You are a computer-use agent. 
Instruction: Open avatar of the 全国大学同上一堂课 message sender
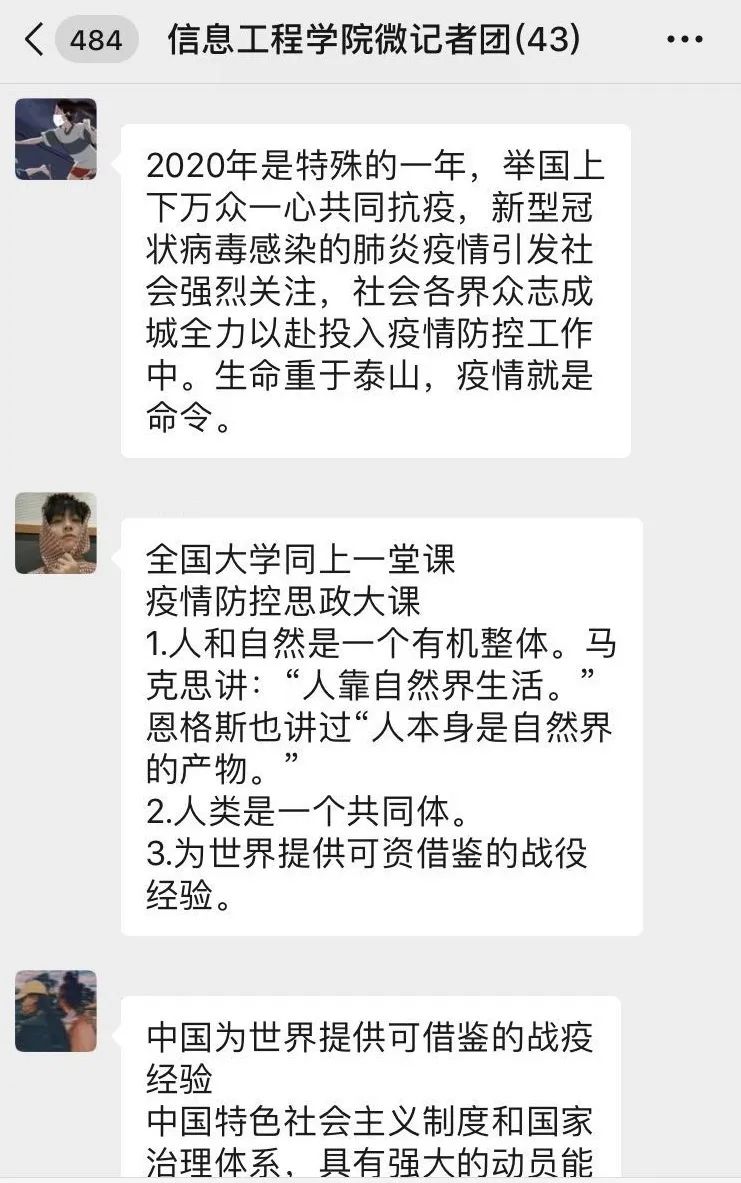[x=56, y=533]
